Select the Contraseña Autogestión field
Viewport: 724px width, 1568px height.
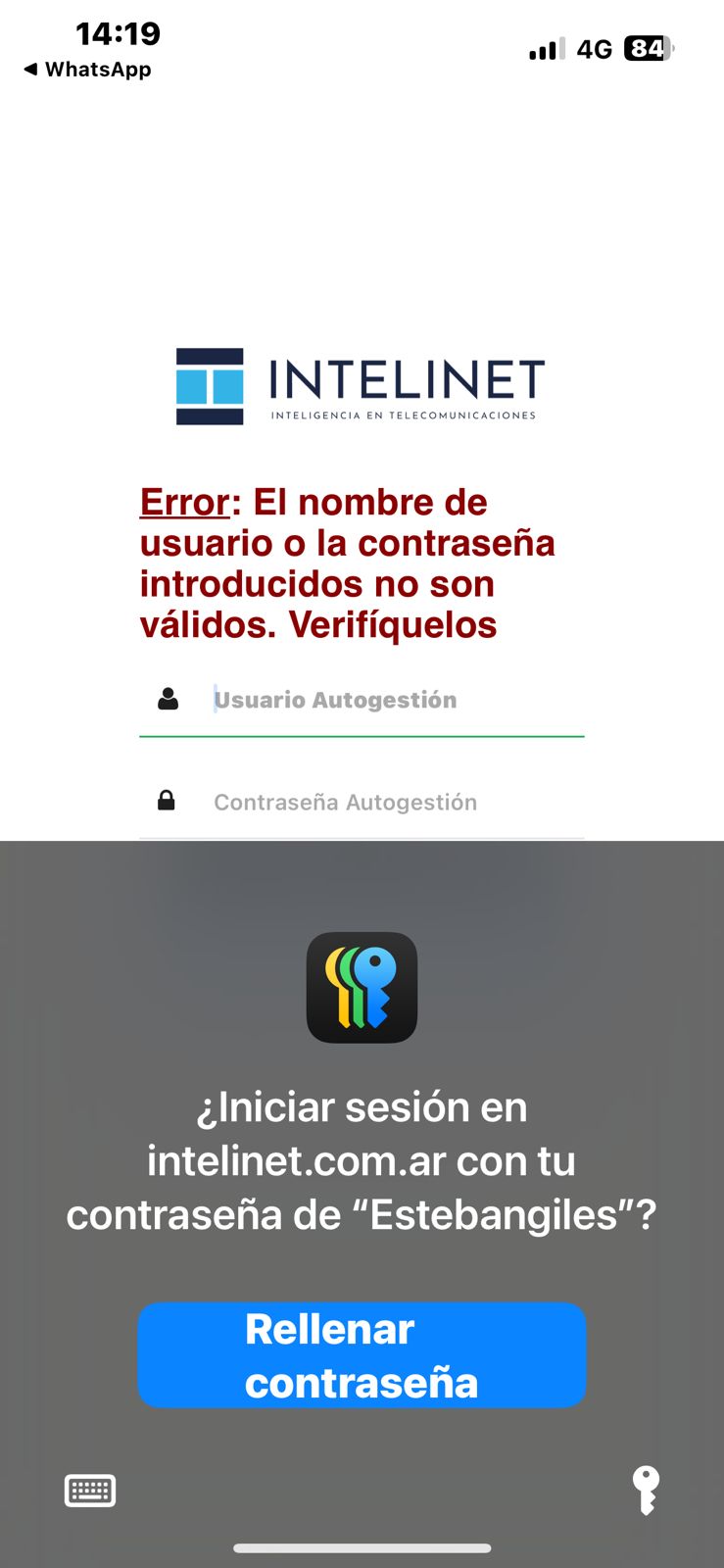pyautogui.click(x=392, y=802)
